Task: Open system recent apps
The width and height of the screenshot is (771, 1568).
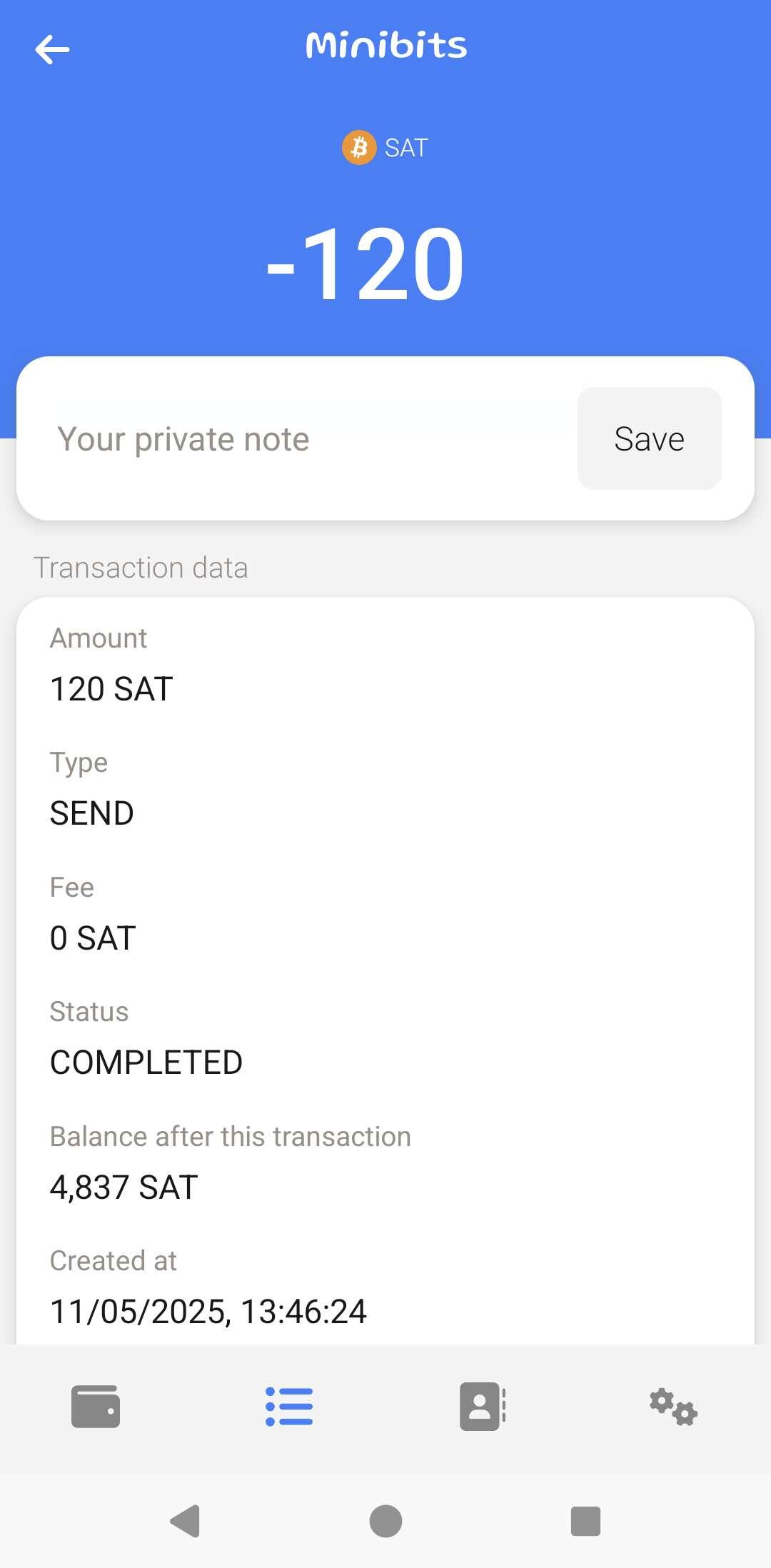Action: click(x=585, y=1521)
